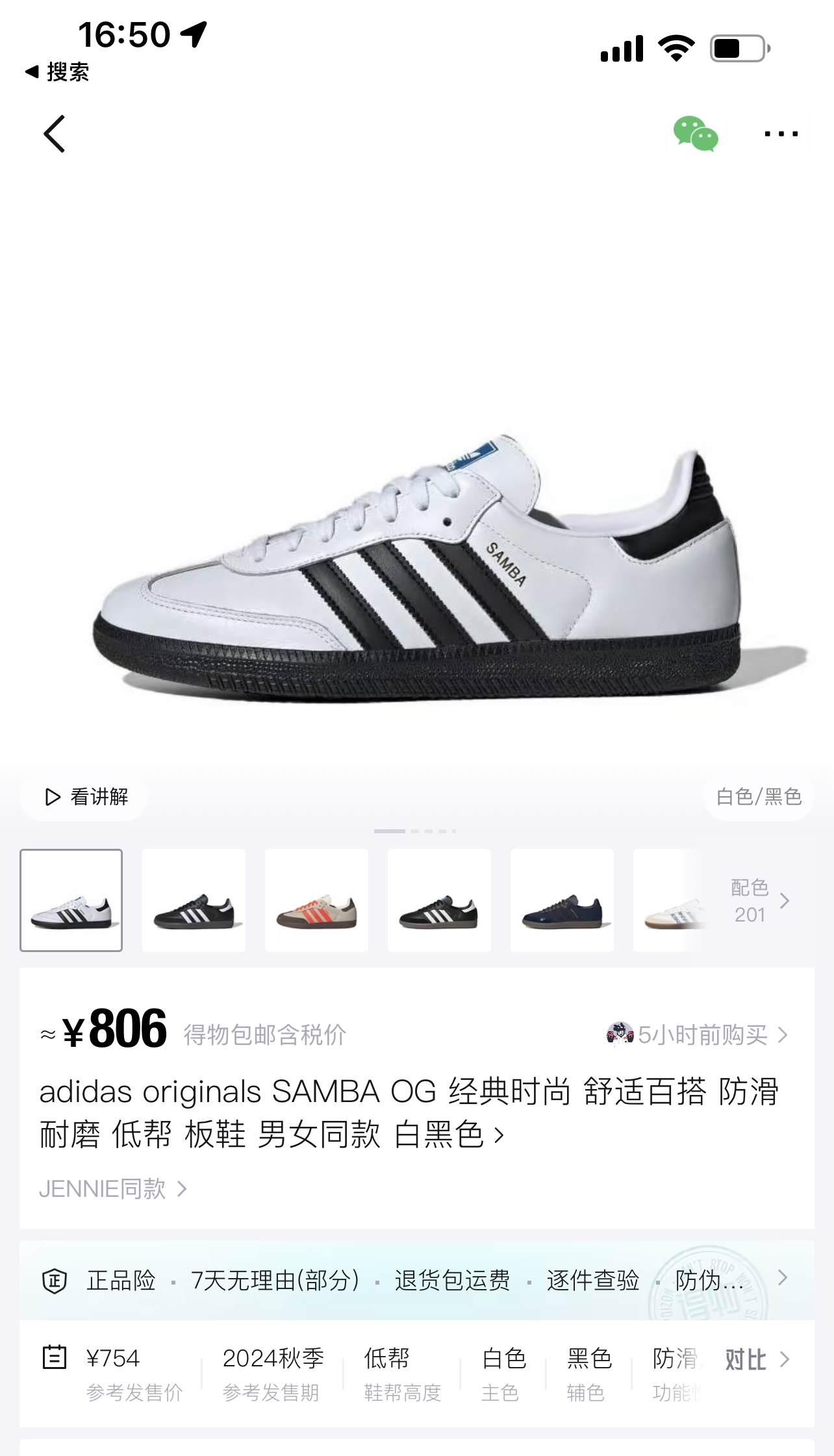Select the white and black colorway thumbnail

click(71, 900)
